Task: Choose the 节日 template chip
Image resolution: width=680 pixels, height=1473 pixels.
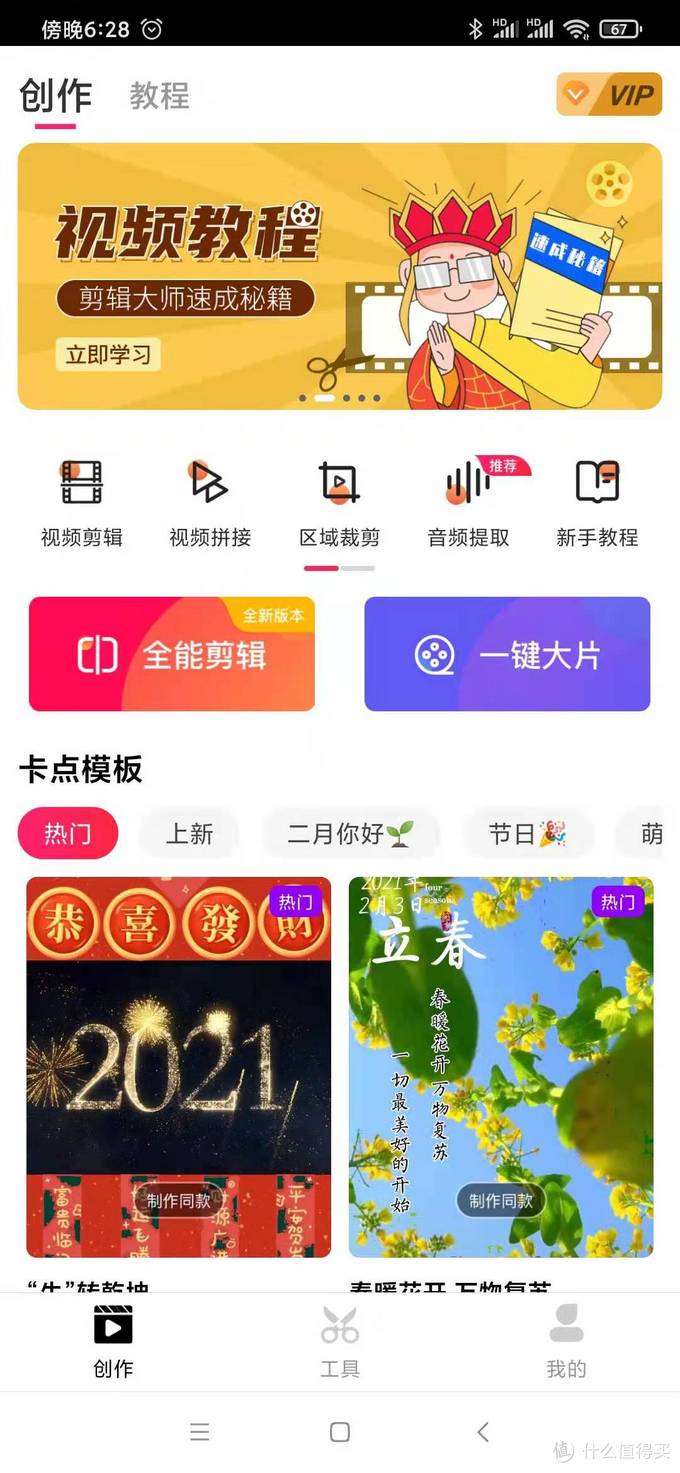Action: coord(527,833)
